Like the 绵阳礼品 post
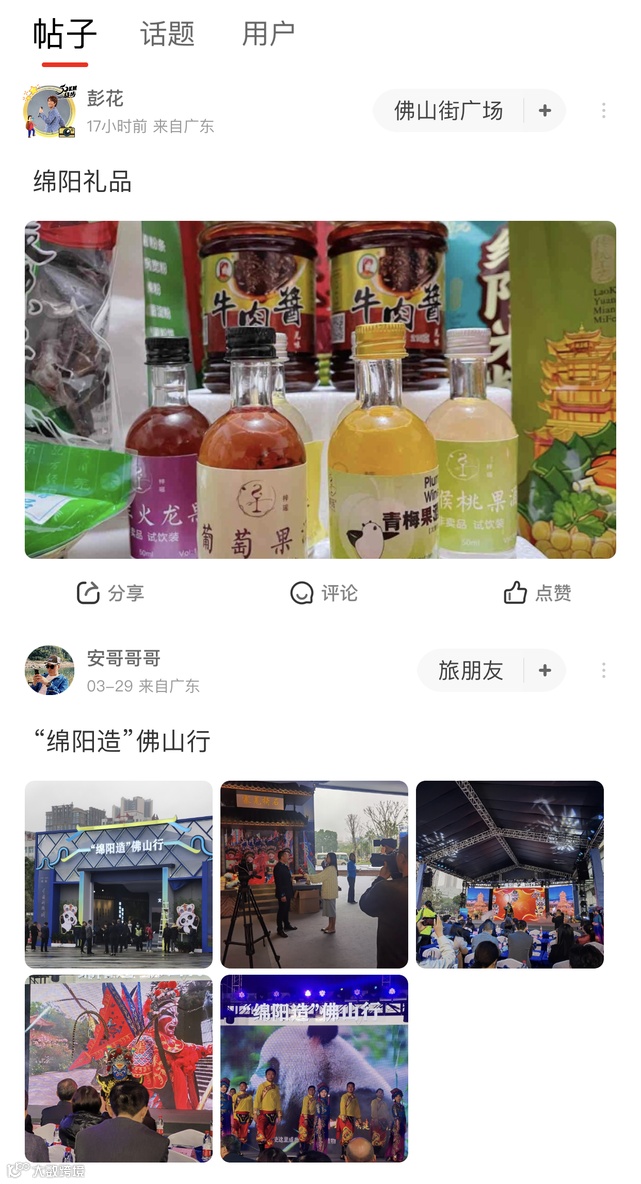Image resolution: width=641 pixels, height=1184 pixels. [x=537, y=593]
